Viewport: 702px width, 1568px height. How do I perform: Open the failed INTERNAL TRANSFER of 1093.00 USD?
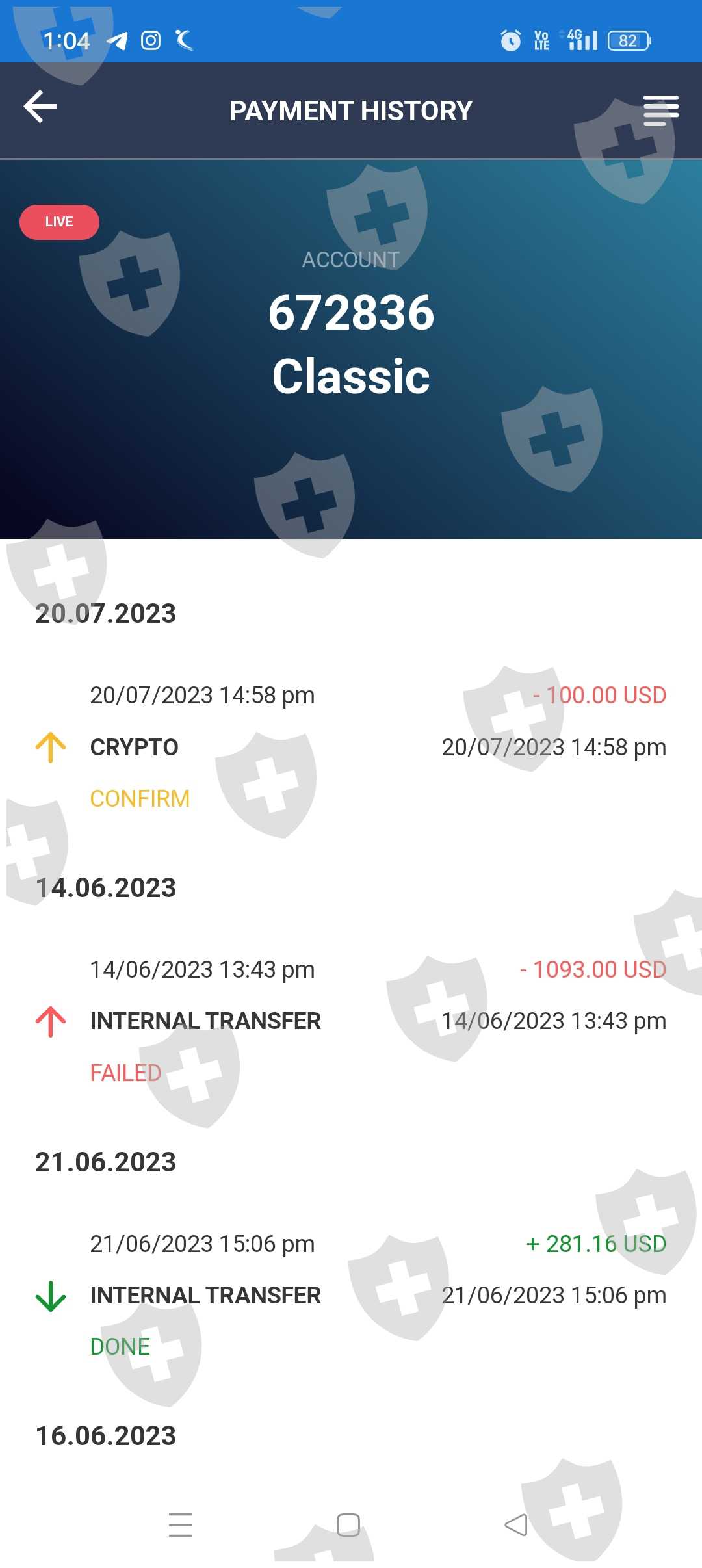pyautogui.click(x=351, y=1021)
